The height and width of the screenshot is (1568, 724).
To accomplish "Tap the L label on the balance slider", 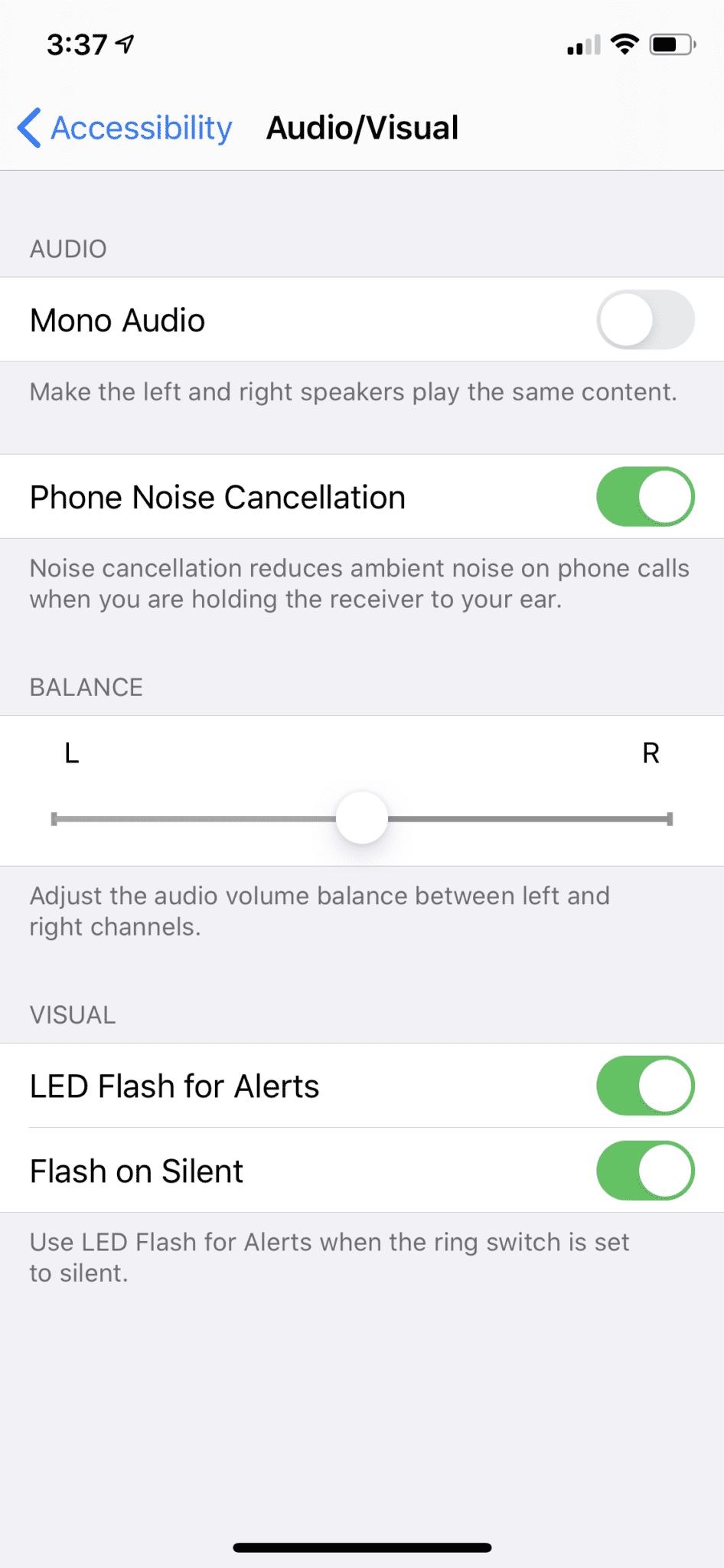I will [71, 753].
